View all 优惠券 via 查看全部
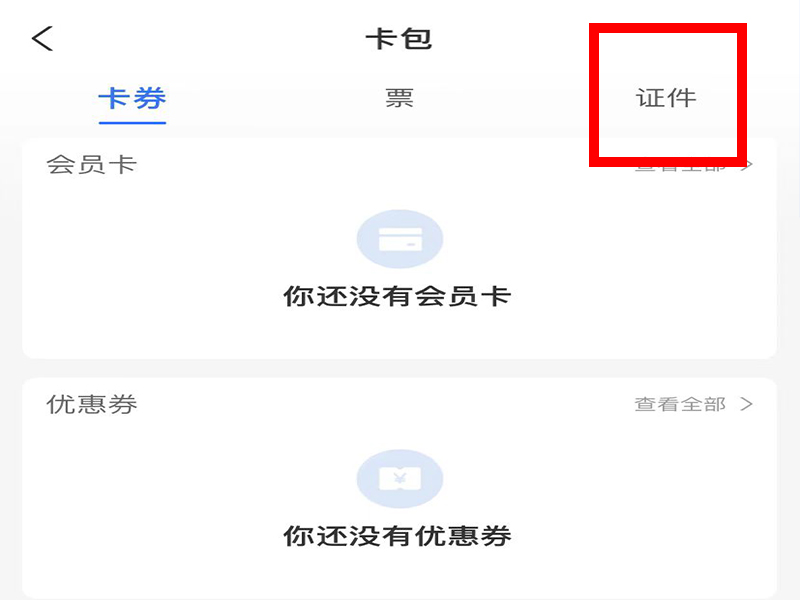The height and width of the screenshot is (600, 800). (x=692, y=405)
